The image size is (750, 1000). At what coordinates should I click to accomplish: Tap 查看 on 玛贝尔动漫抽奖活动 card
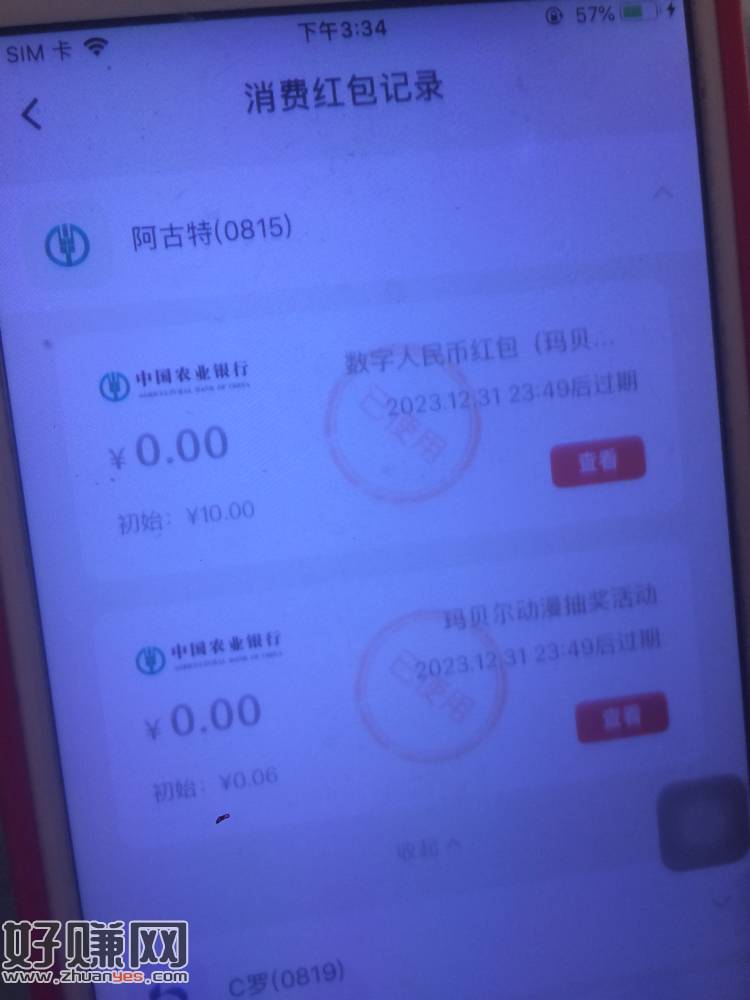(x=621, y=717)
